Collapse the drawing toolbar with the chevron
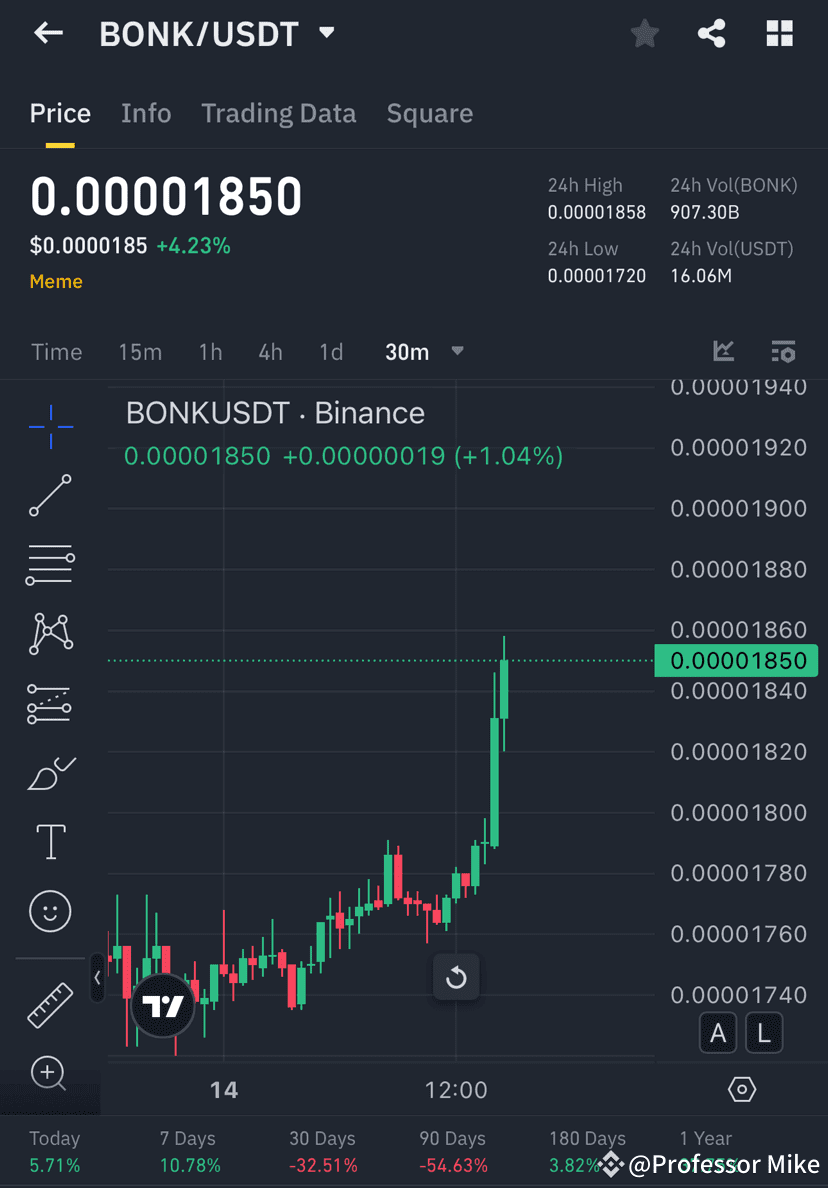 (97, 979)
